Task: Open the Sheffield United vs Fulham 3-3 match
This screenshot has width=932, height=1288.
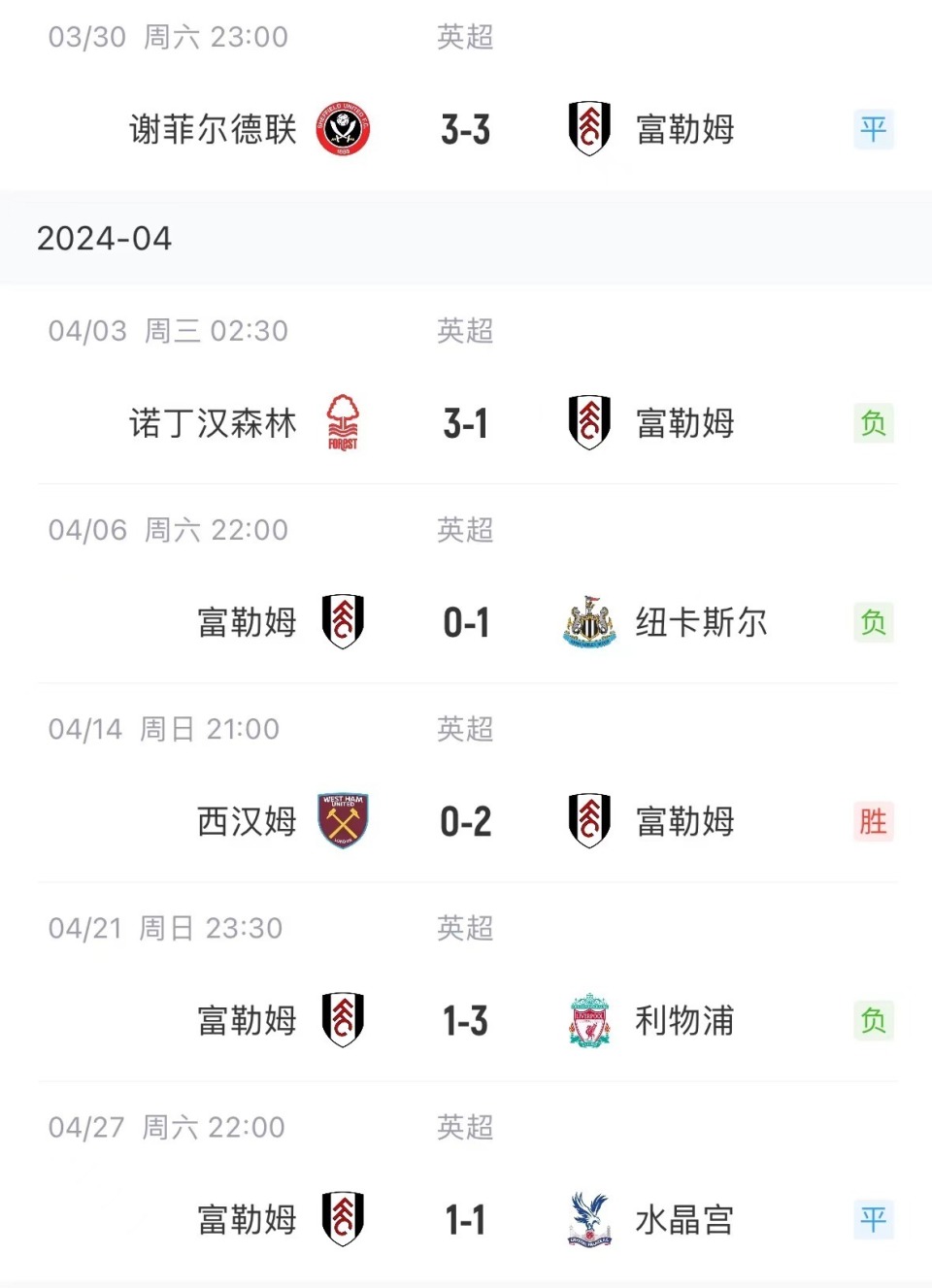Action: pyautogui.click(x=465, y=129)
